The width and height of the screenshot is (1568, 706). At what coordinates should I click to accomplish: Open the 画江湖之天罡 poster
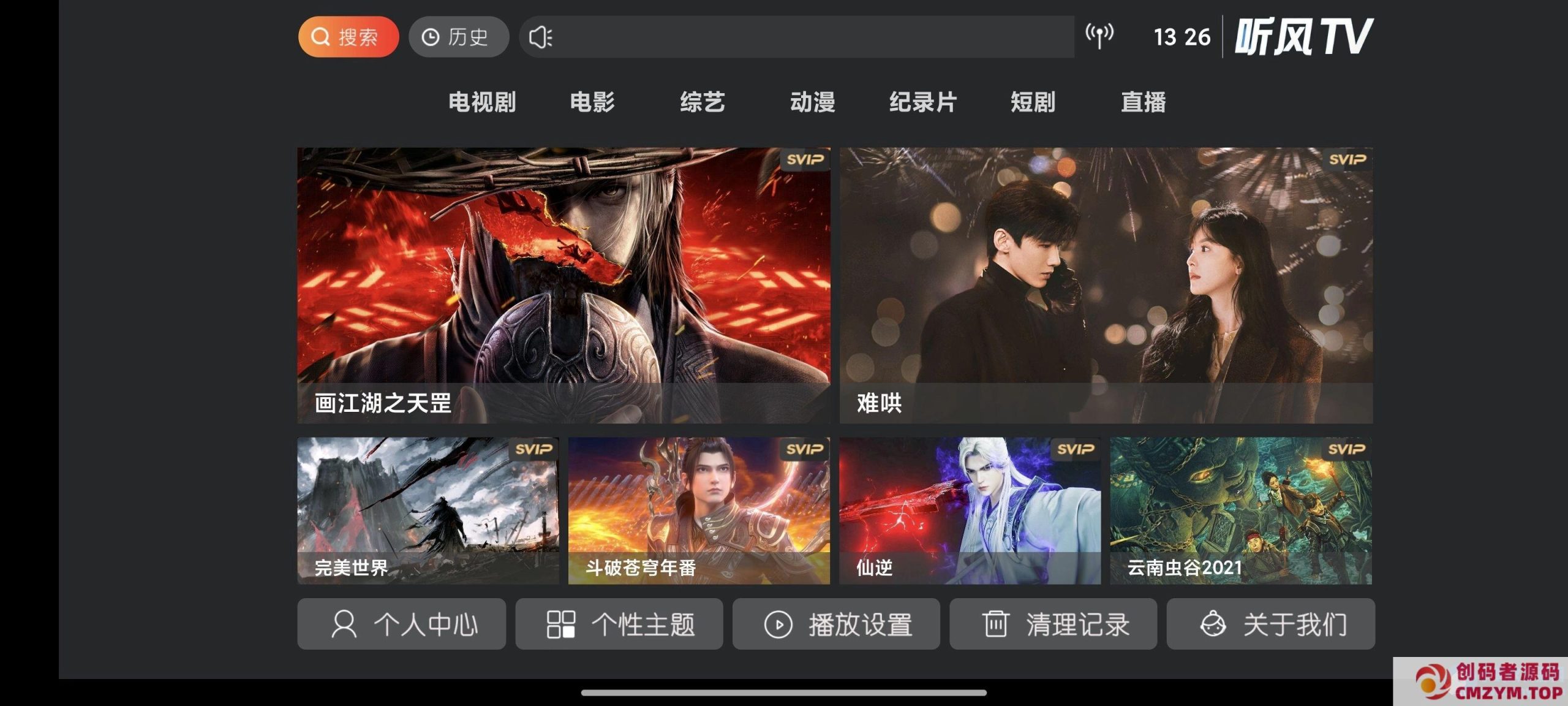tap(563, 285)
